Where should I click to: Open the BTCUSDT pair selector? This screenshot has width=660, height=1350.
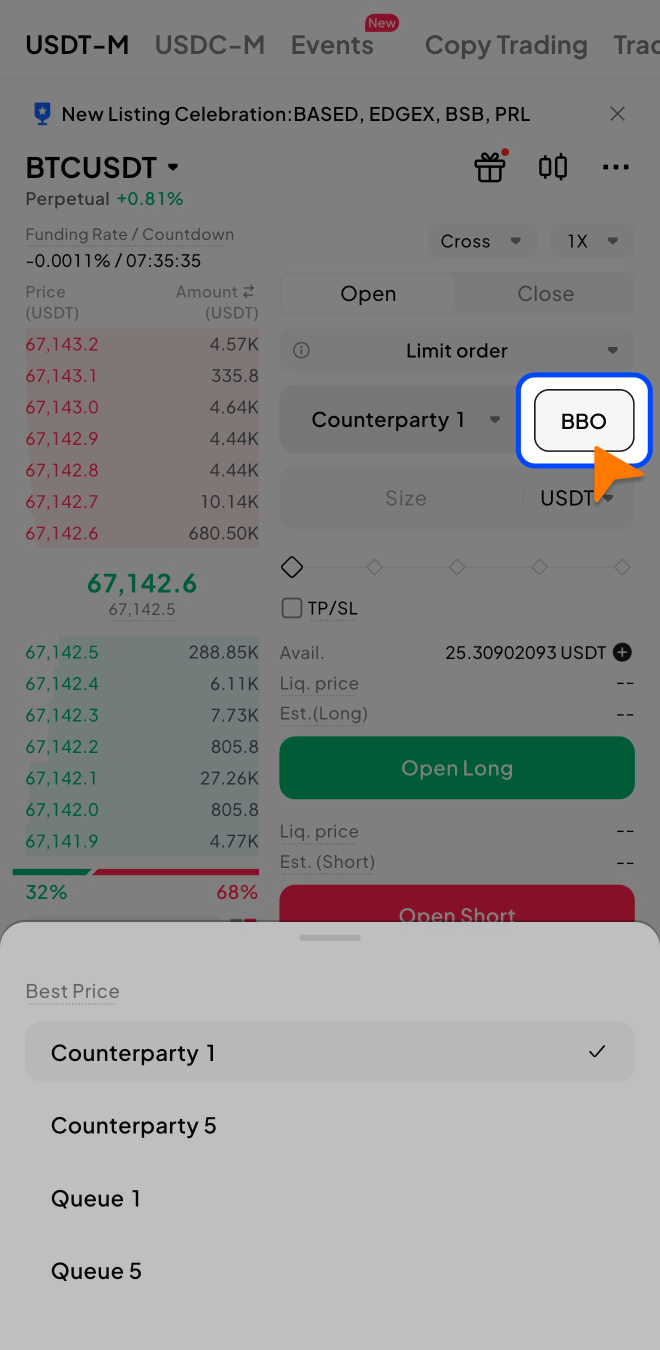pyautogui.click(x=102, y=167)
